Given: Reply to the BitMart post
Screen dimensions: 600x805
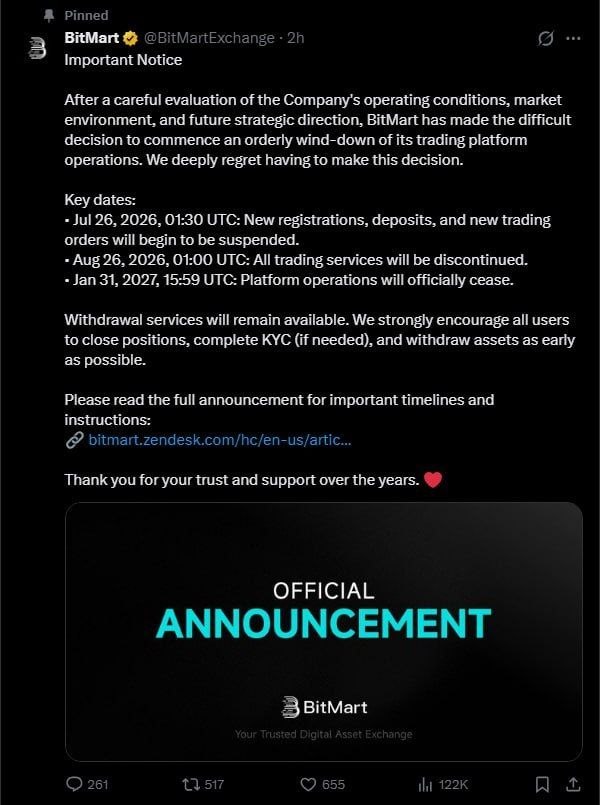Looking at the screenshot, I should (87, 784).
